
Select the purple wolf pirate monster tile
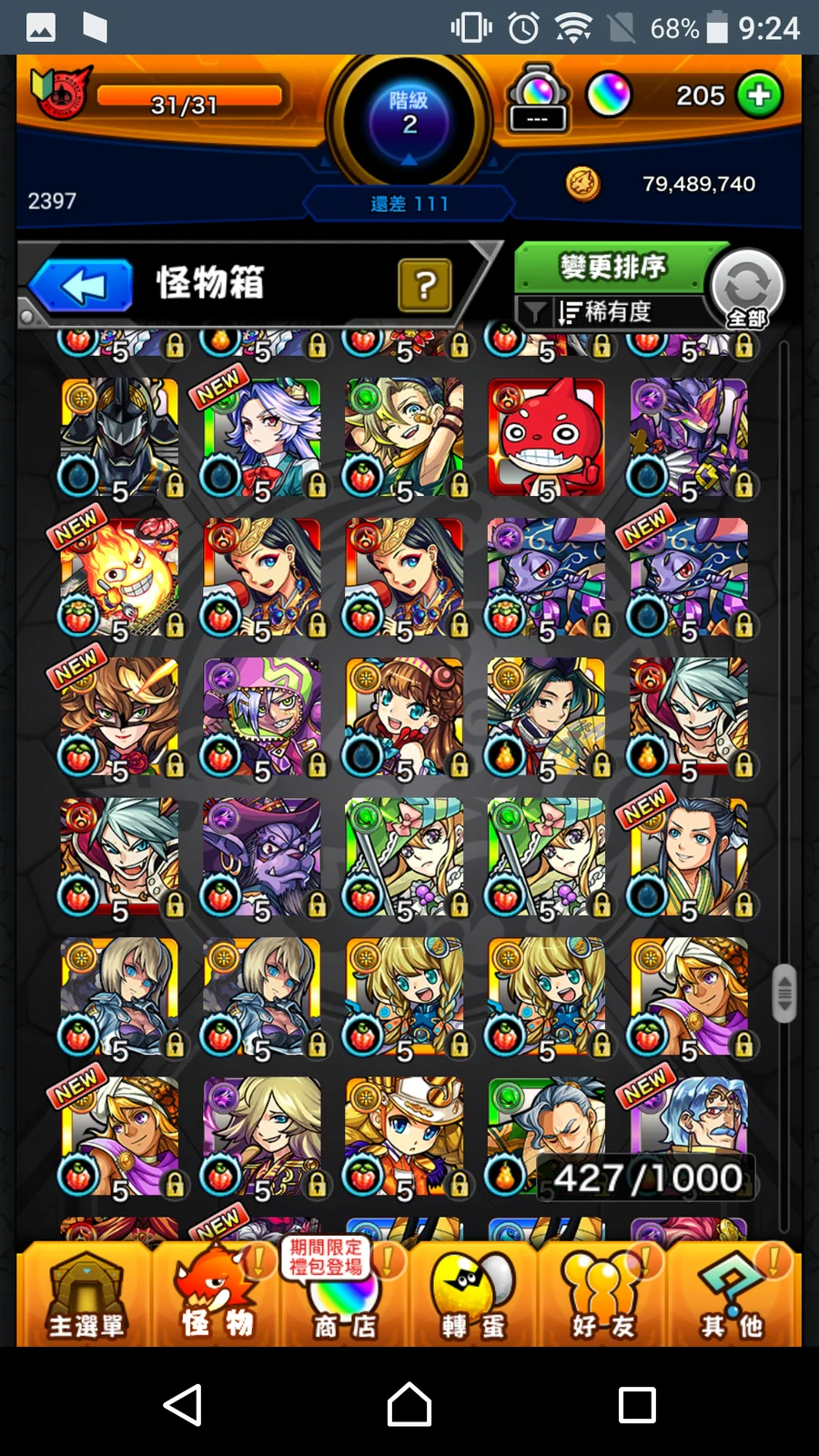[261, 857]
